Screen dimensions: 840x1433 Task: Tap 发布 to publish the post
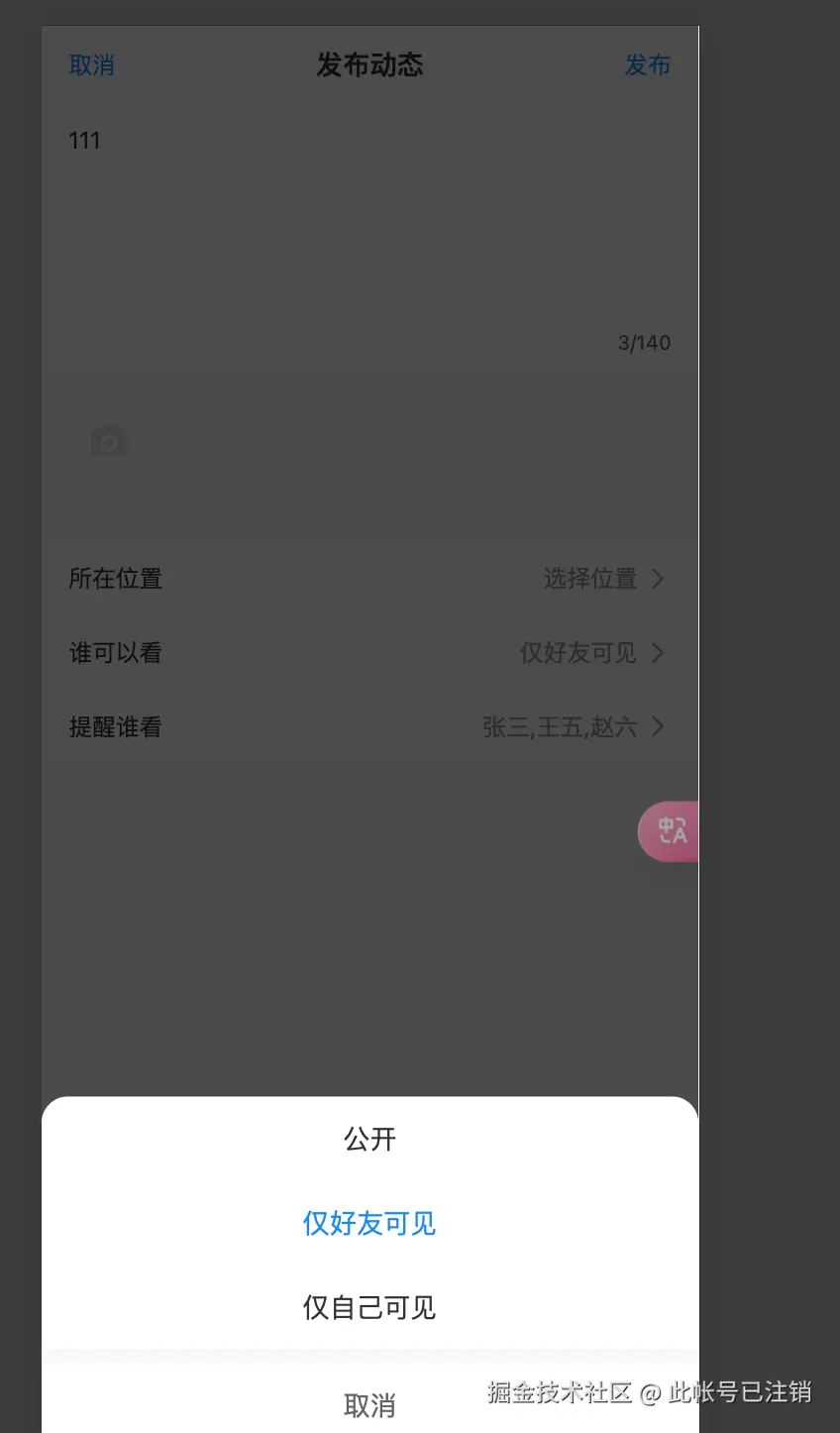[x=648, y=65]
